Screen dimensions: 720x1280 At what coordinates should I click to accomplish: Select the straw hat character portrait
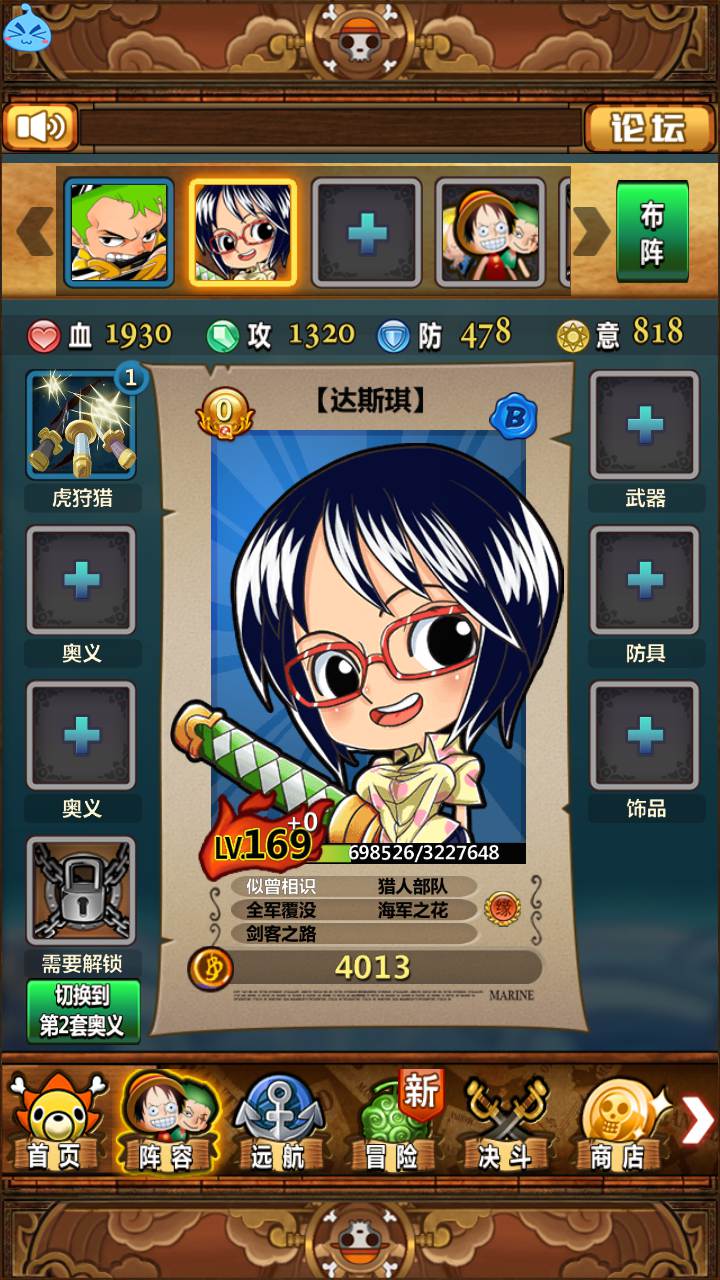pyautogui.click(x=490, y=233)
